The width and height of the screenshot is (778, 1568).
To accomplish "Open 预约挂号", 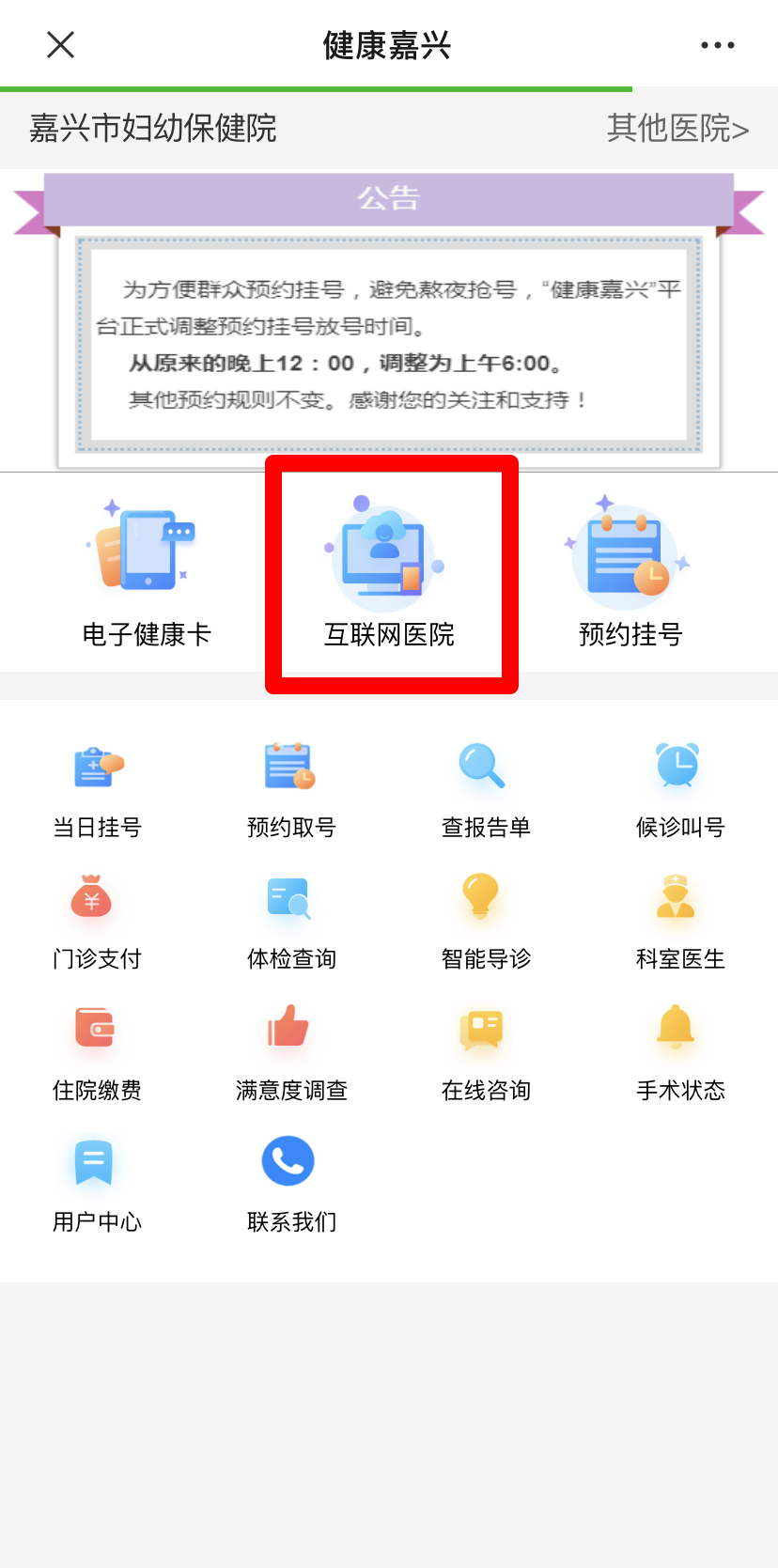I will (630, 572).
